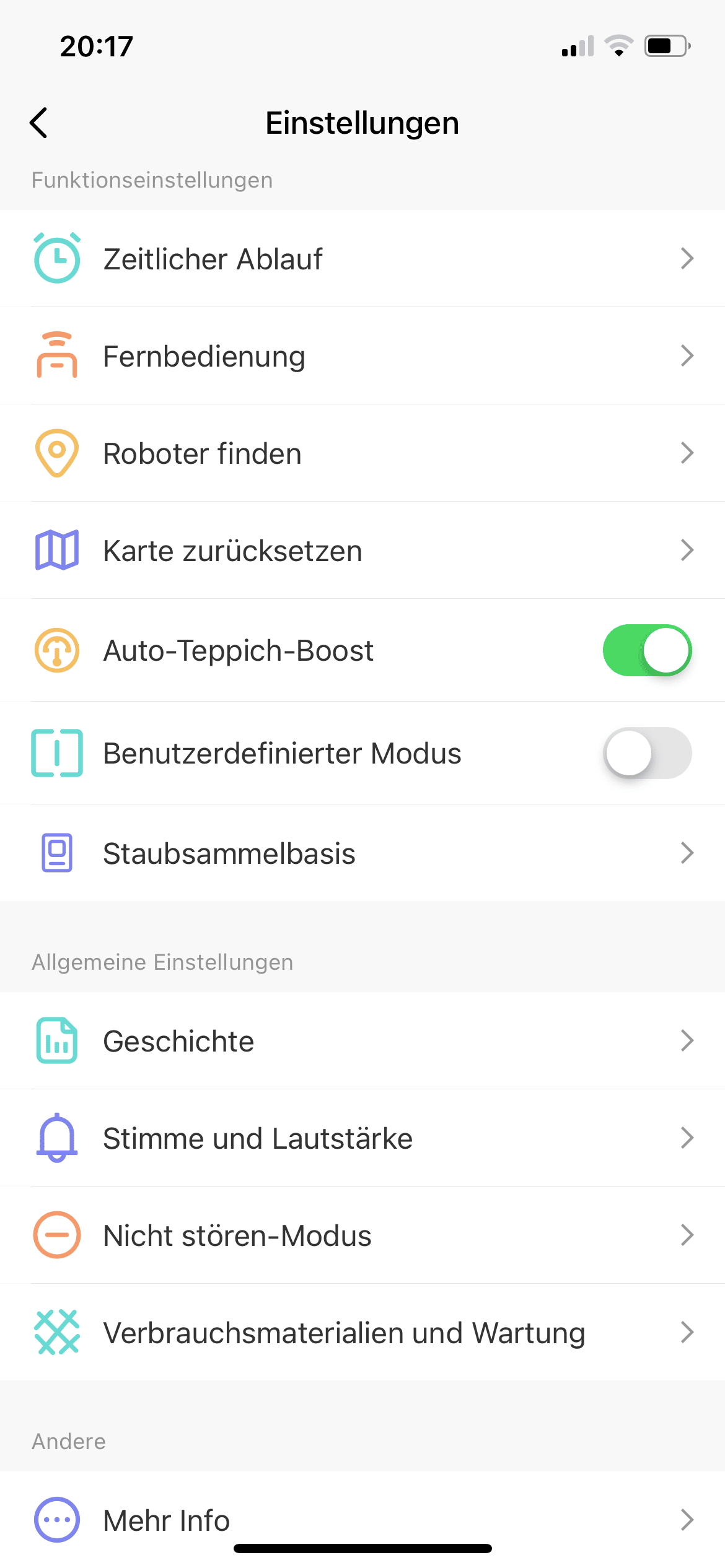Screen dimensions: 725x1568
Task: Open Stimme und Lautstärke
Action: pos(362,1138)
